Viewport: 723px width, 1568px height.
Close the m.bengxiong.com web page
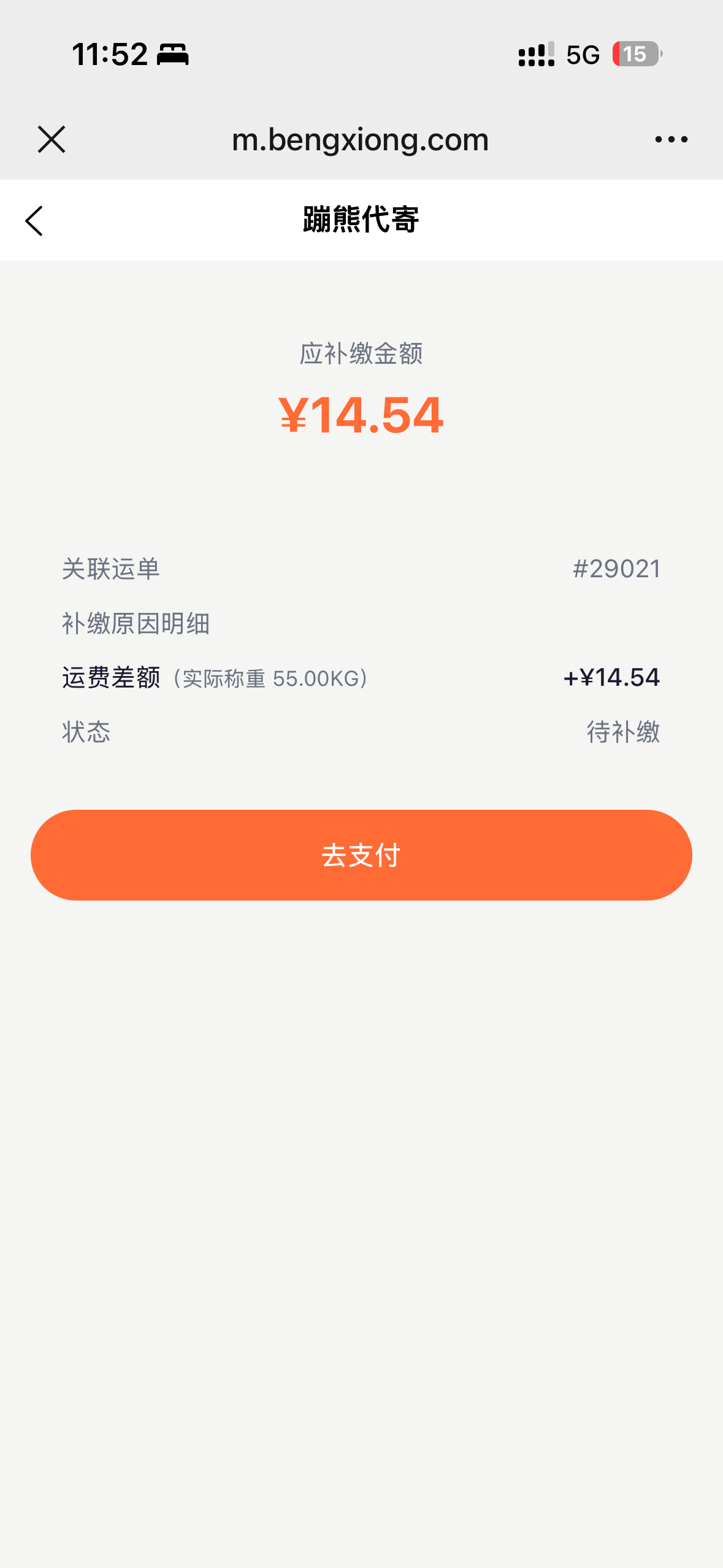tap(52, 139)
